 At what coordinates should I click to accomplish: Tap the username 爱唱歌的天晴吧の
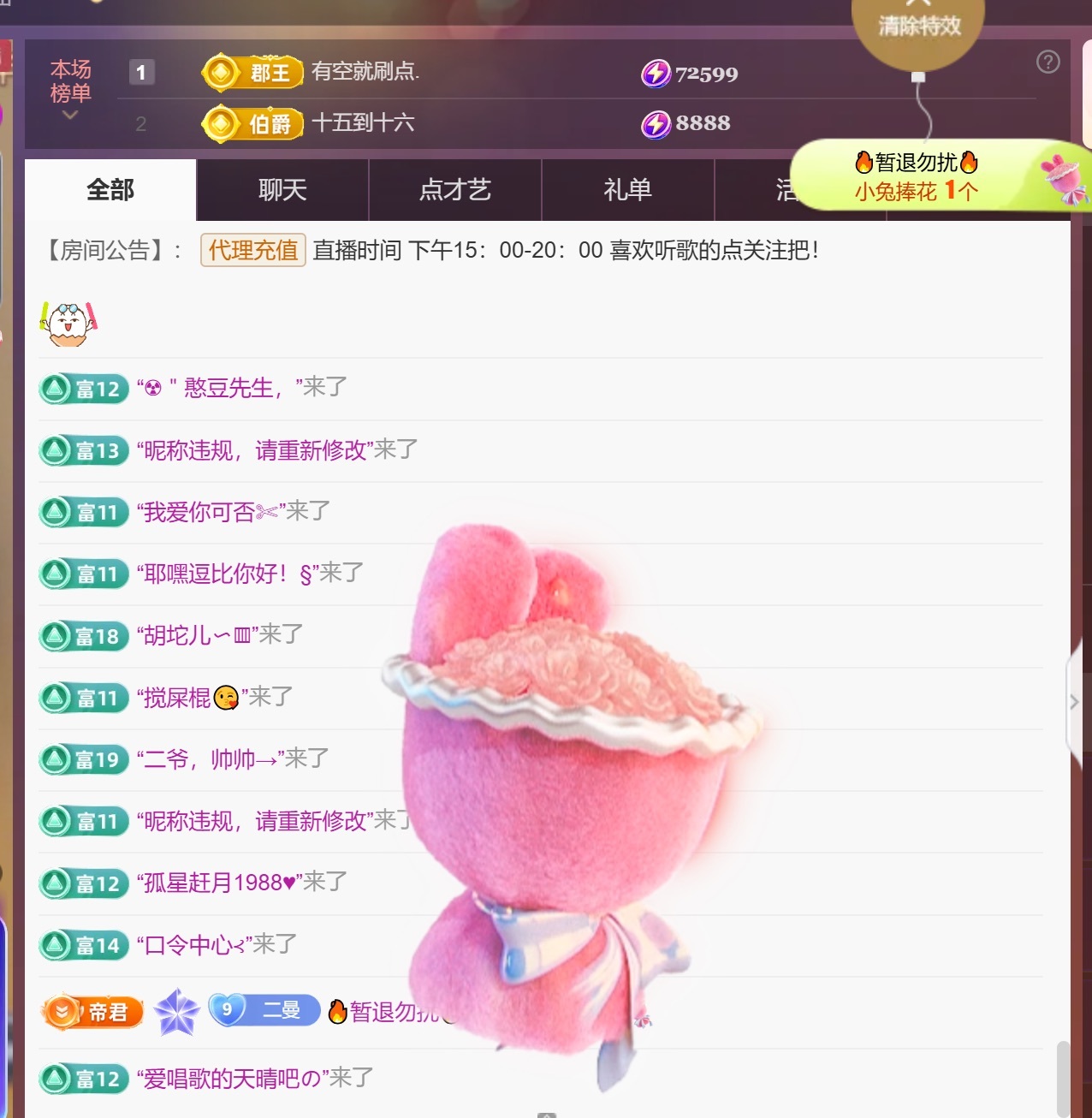(231, 1079)
